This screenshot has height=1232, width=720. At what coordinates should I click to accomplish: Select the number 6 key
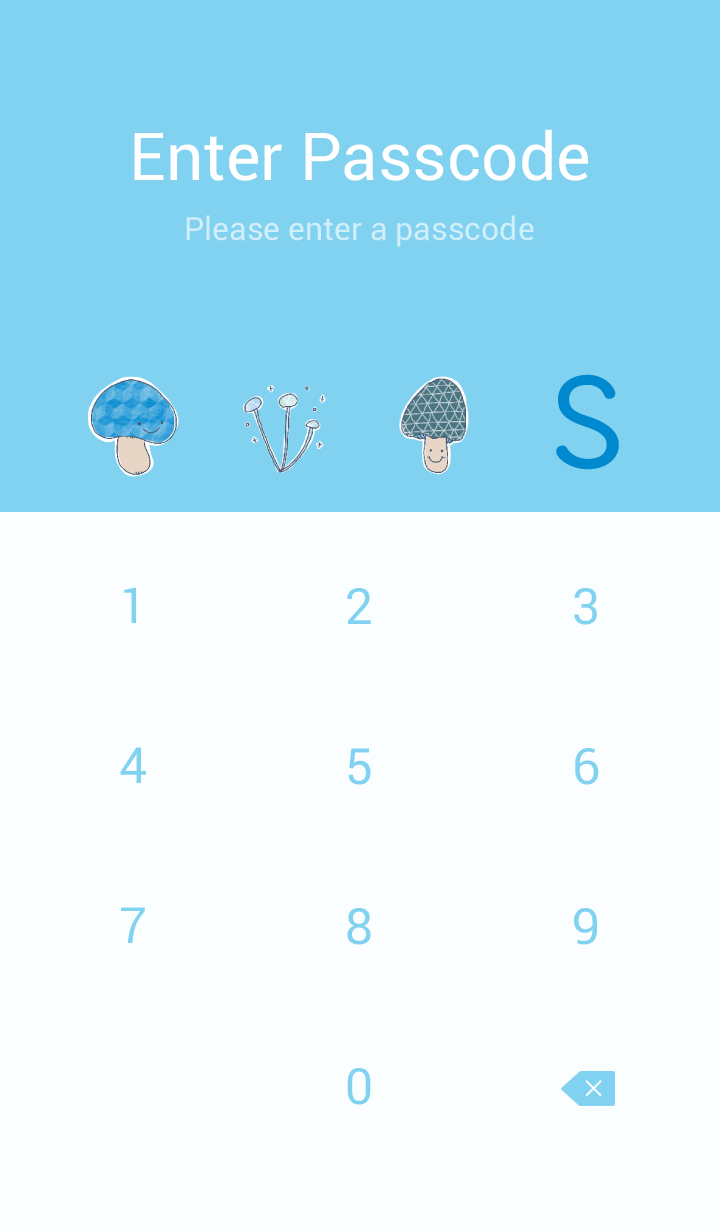click(586, 767)
